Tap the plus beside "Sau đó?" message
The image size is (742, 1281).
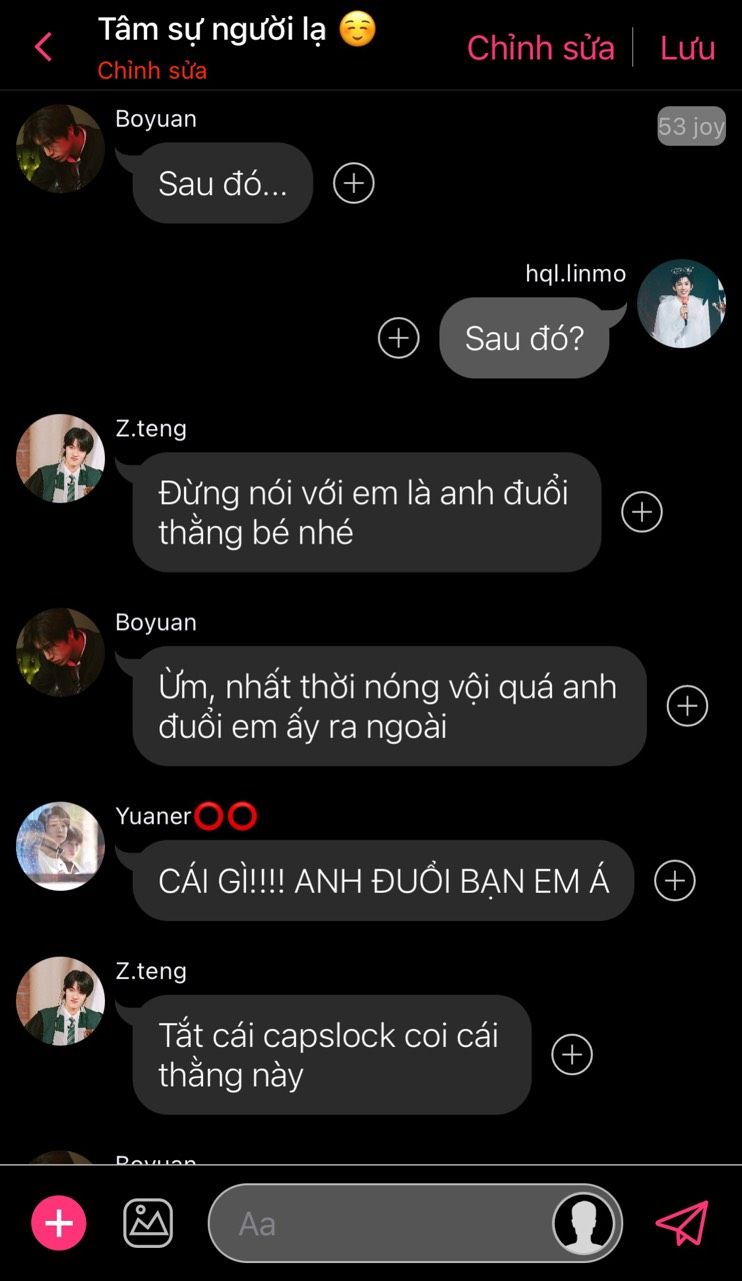[398, 338]
